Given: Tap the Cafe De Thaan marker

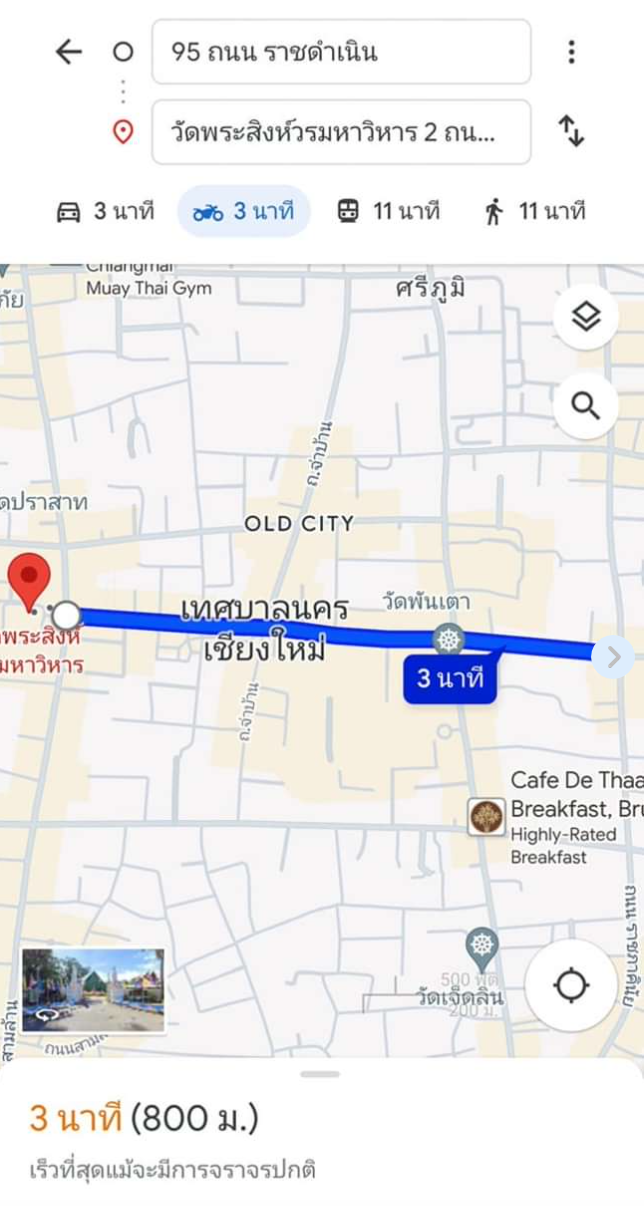Looking at the screenshot, I should tap(487, 817).
